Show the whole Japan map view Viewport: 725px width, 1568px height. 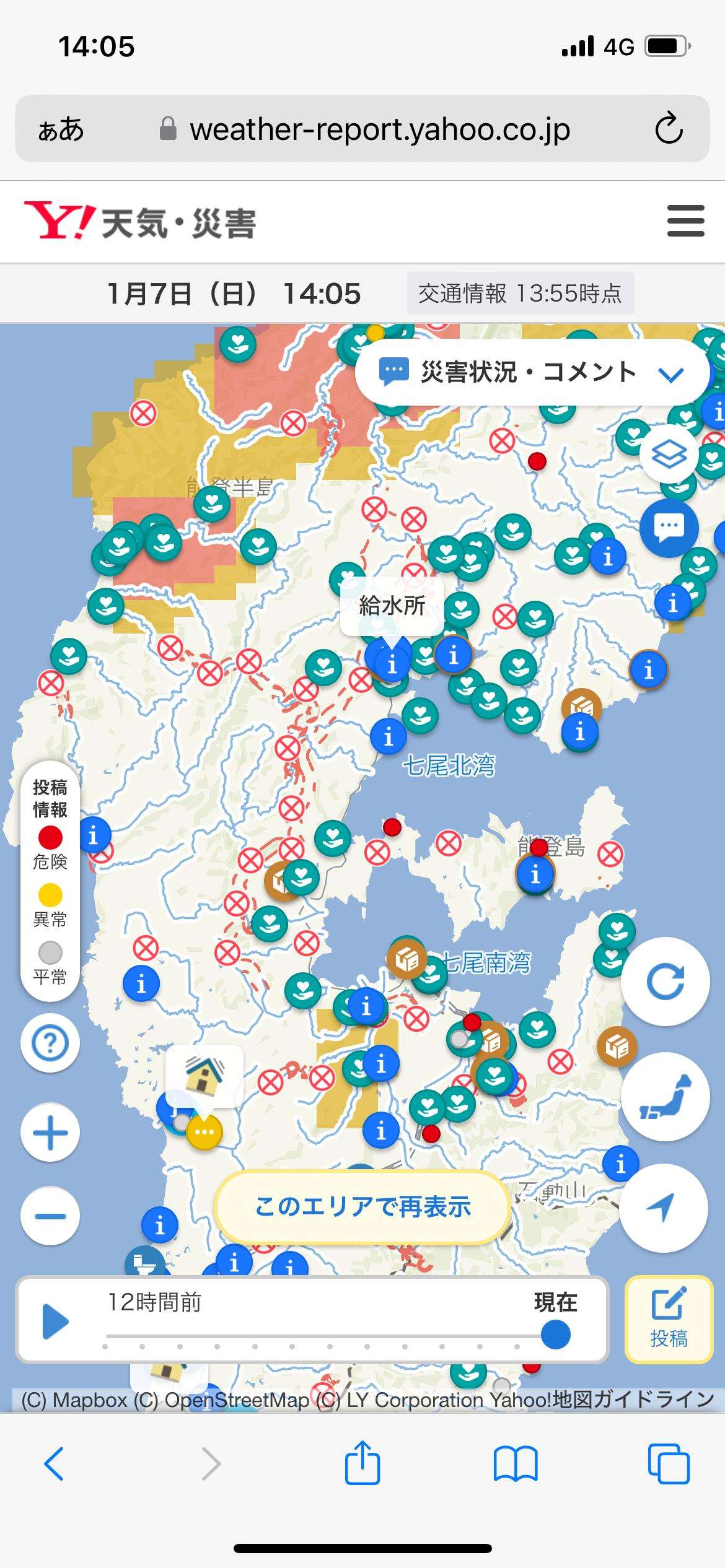[x=665, y=1097]
